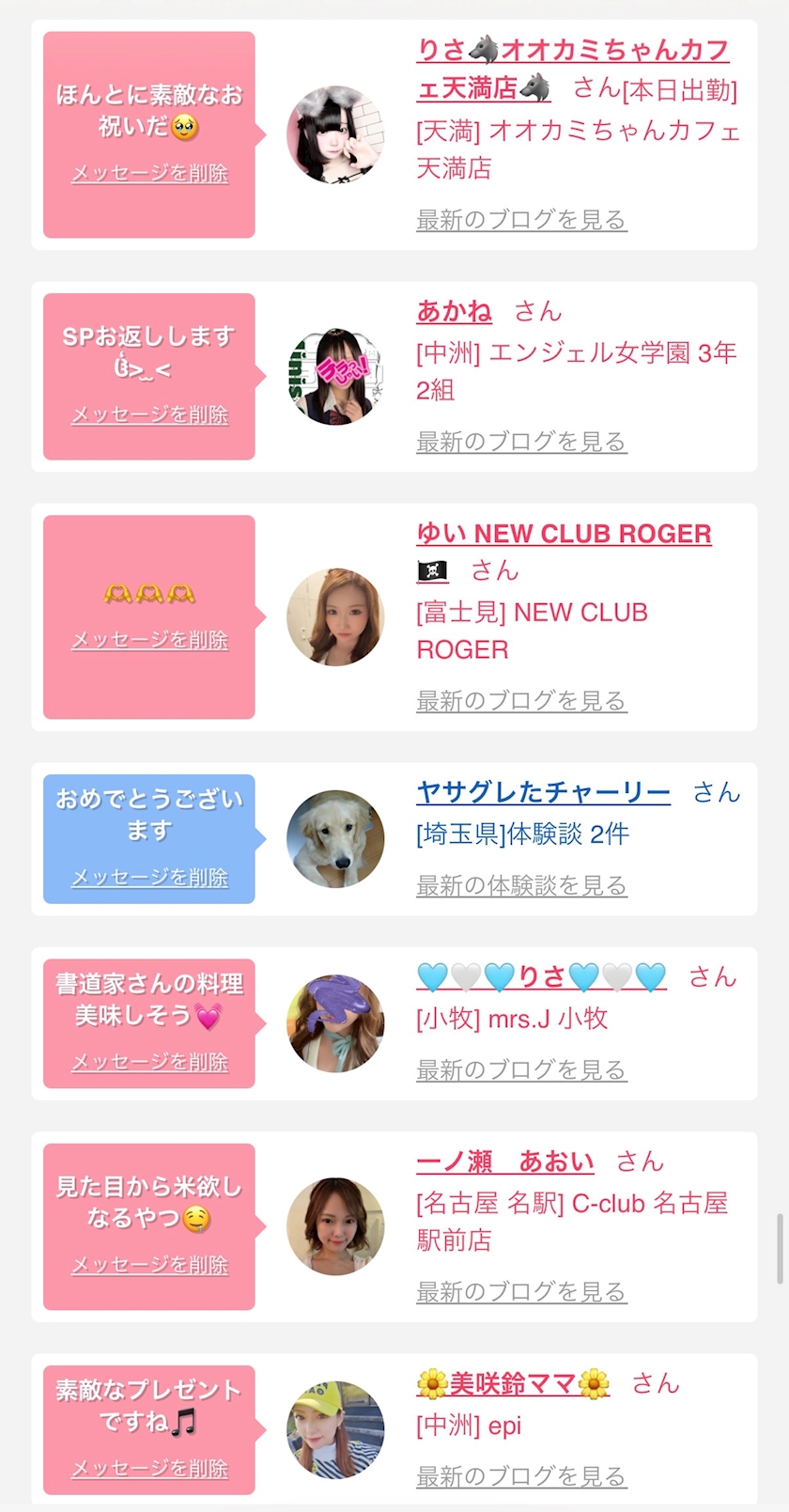Delete the heart-hands emoji message

150,640
